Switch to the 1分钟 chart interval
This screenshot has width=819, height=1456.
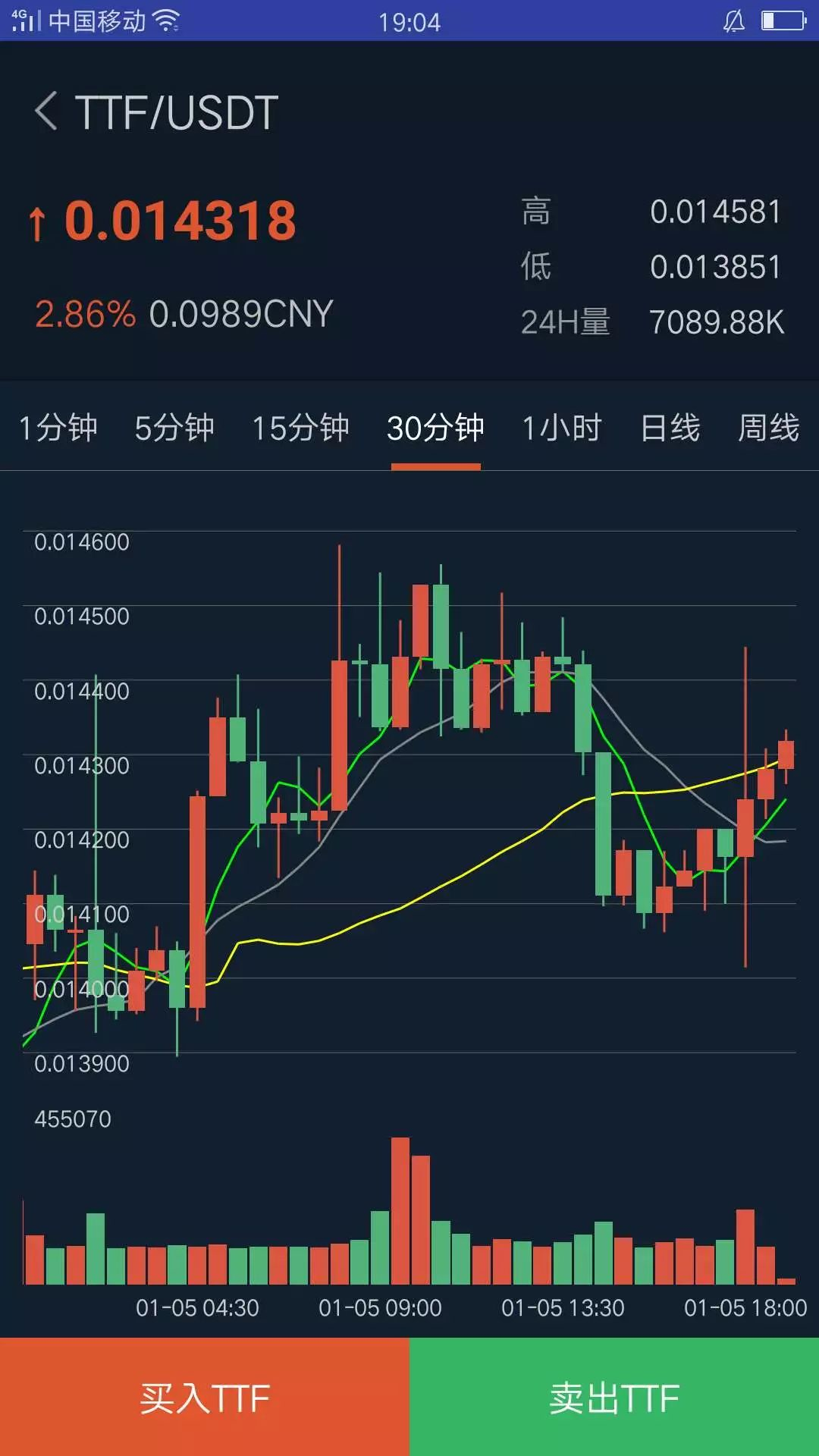pyautogui.click(x=58, y=428)
